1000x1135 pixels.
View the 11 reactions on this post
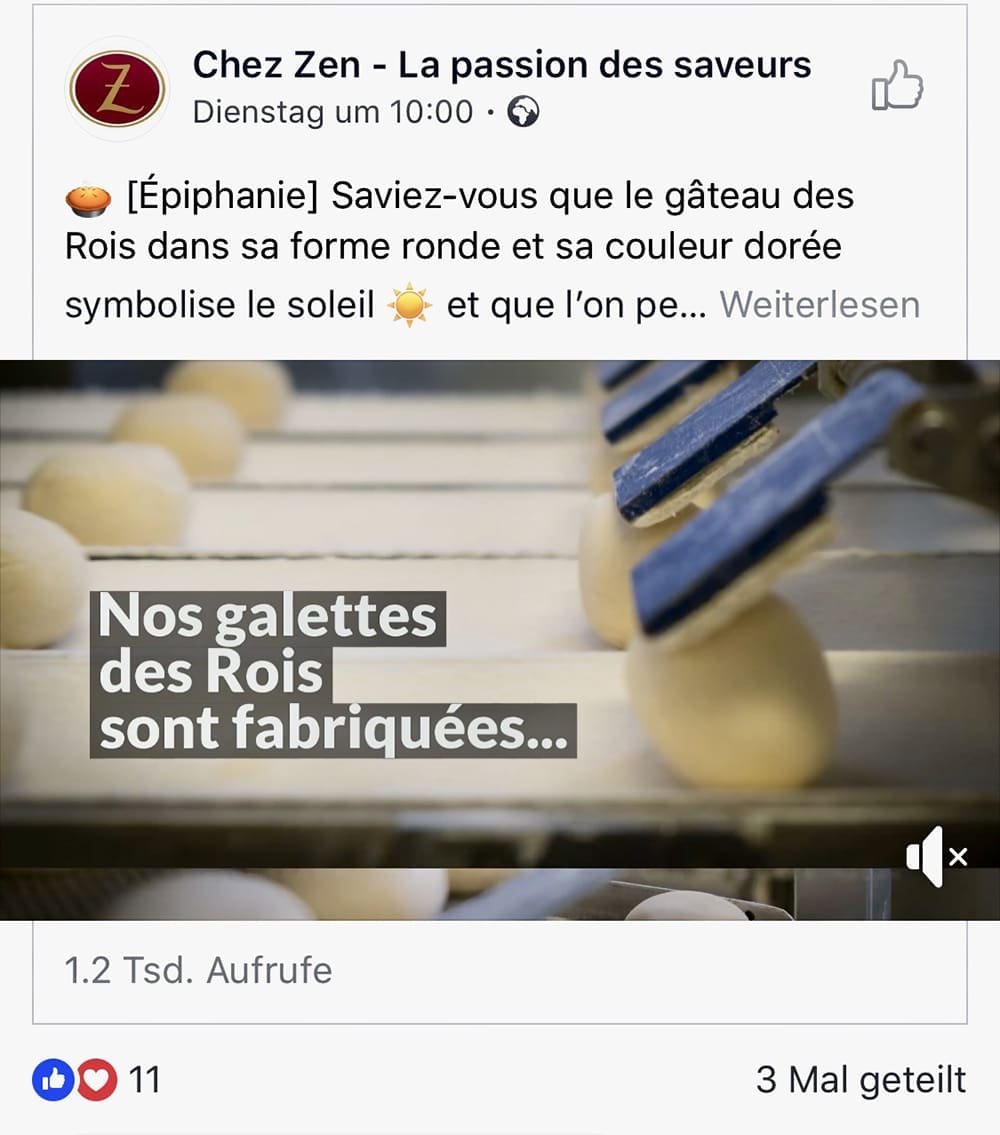tap(97, 1080)
